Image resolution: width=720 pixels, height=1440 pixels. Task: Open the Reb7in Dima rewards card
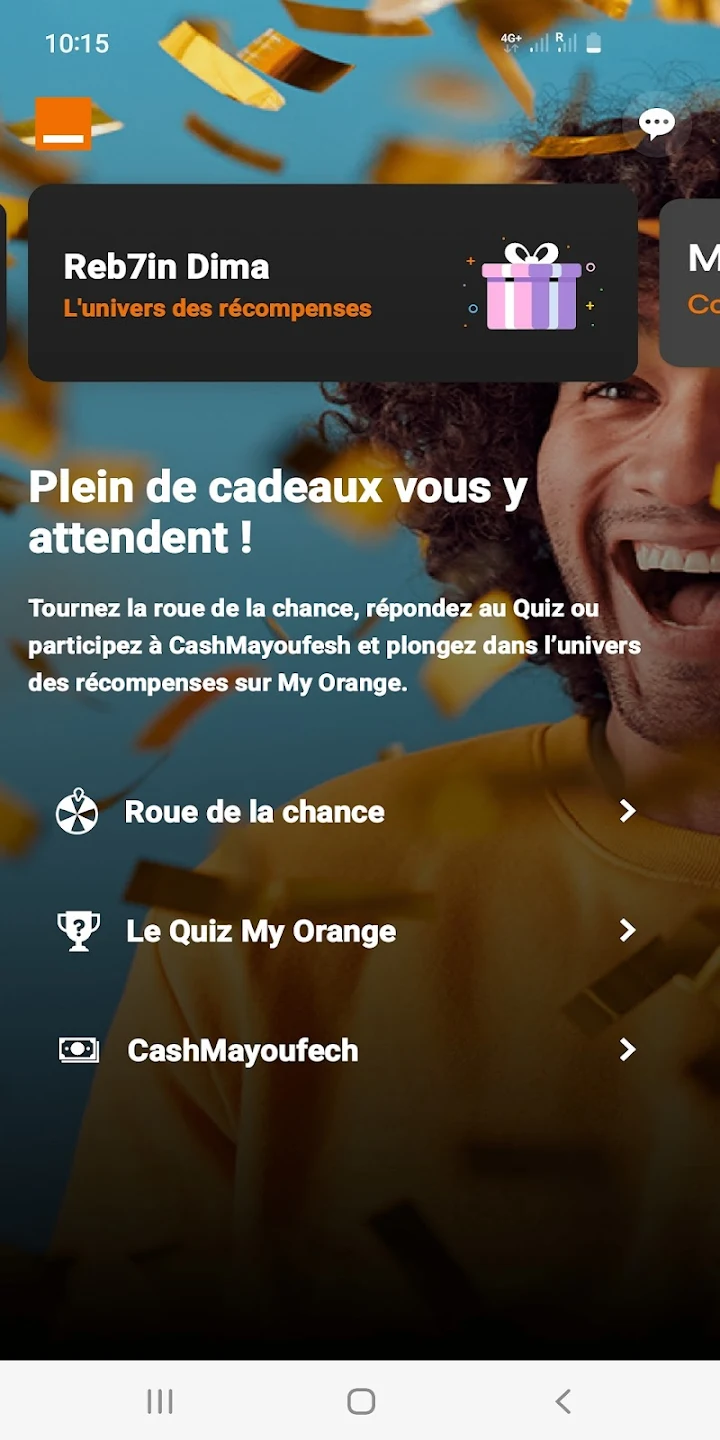(332, 282)
